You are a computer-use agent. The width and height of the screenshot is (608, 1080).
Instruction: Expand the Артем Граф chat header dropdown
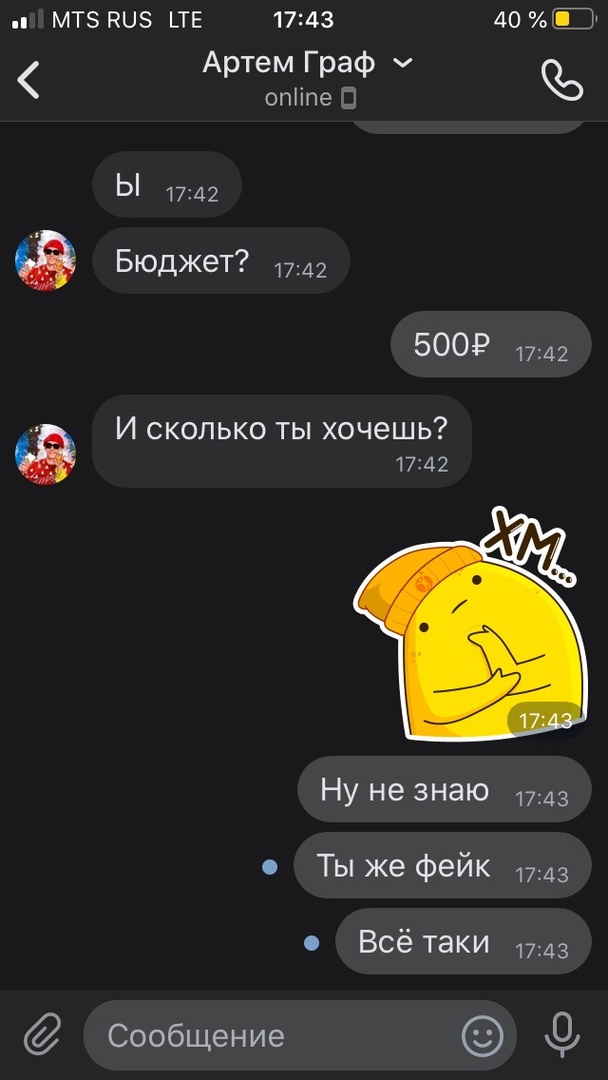coord(403,63)
